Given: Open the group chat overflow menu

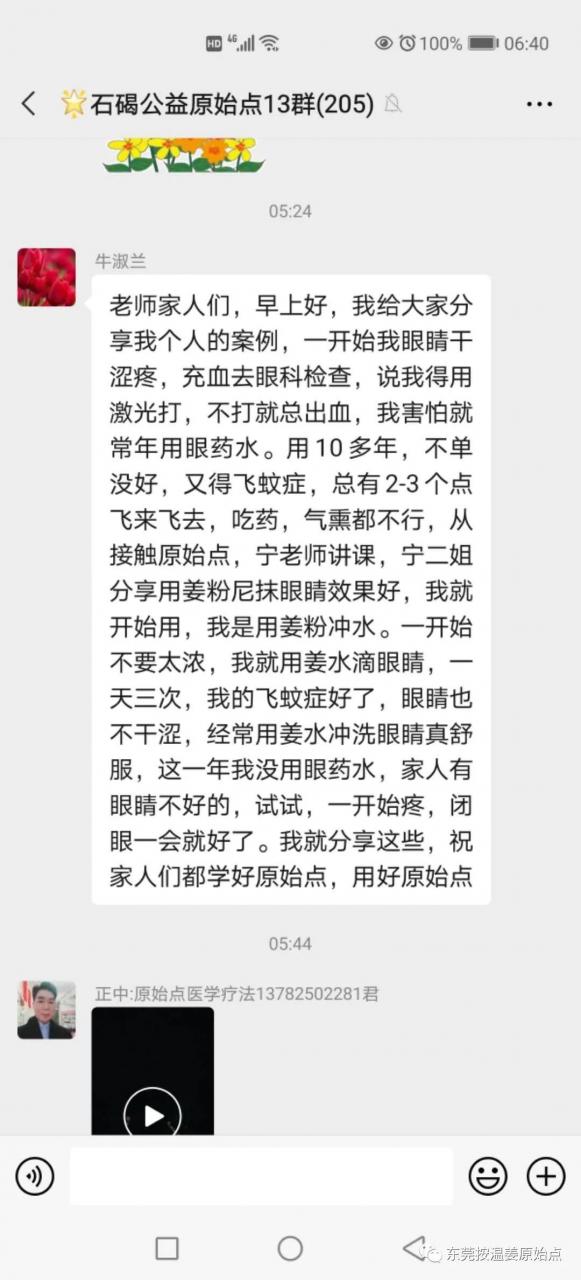Looking at the screenshot, I should point(539,103).
